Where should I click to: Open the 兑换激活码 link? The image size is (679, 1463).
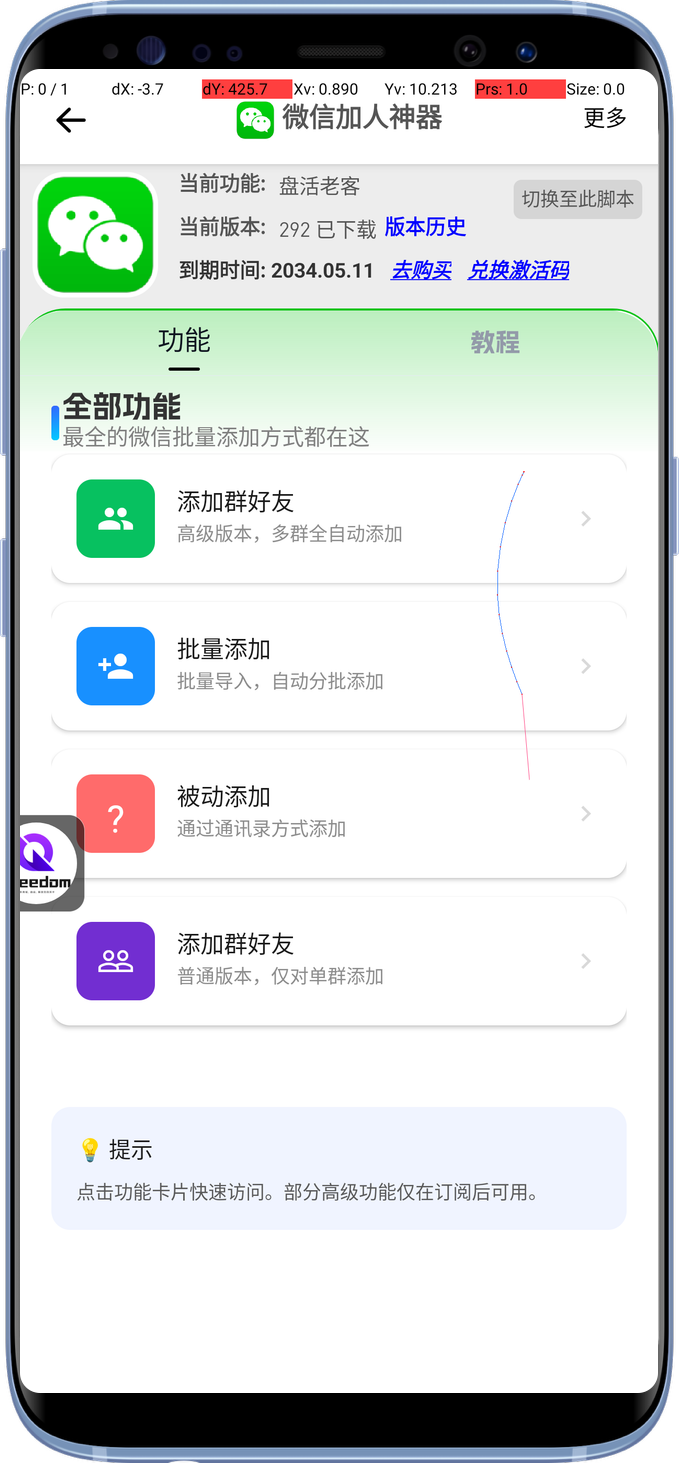point(518,270)
